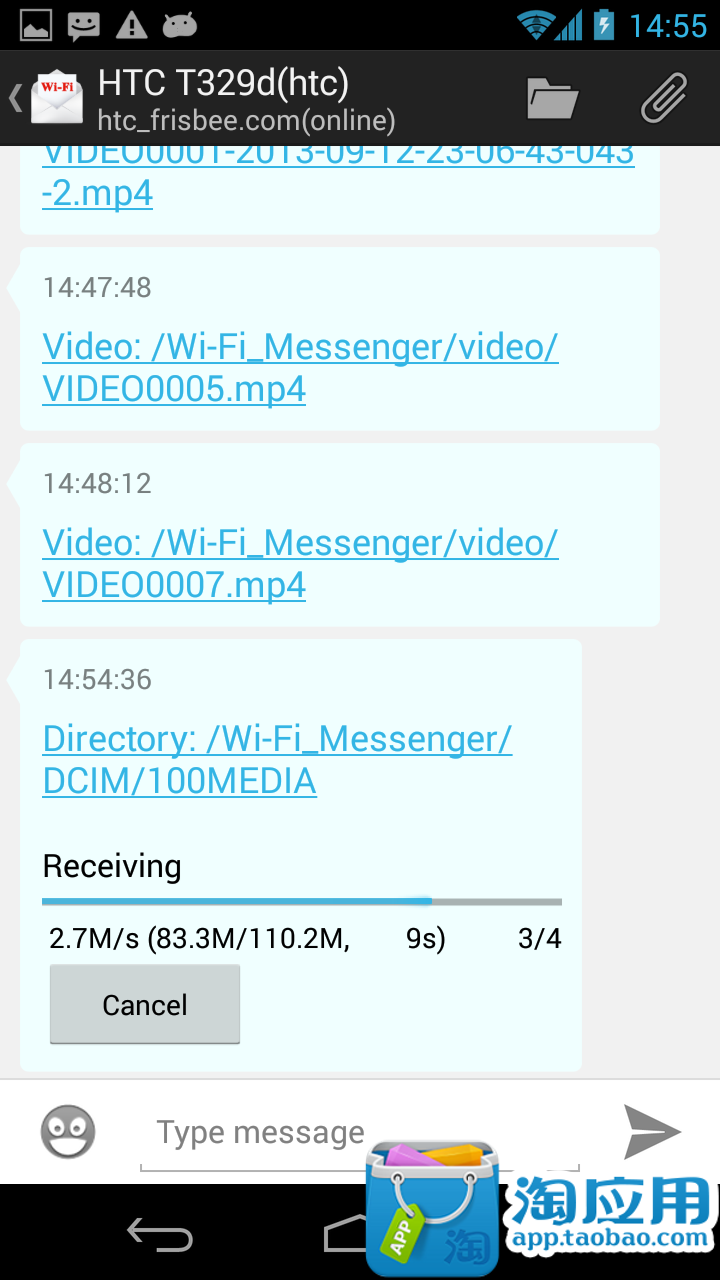Cancel the file receiving transfer

pos(145,1004)
